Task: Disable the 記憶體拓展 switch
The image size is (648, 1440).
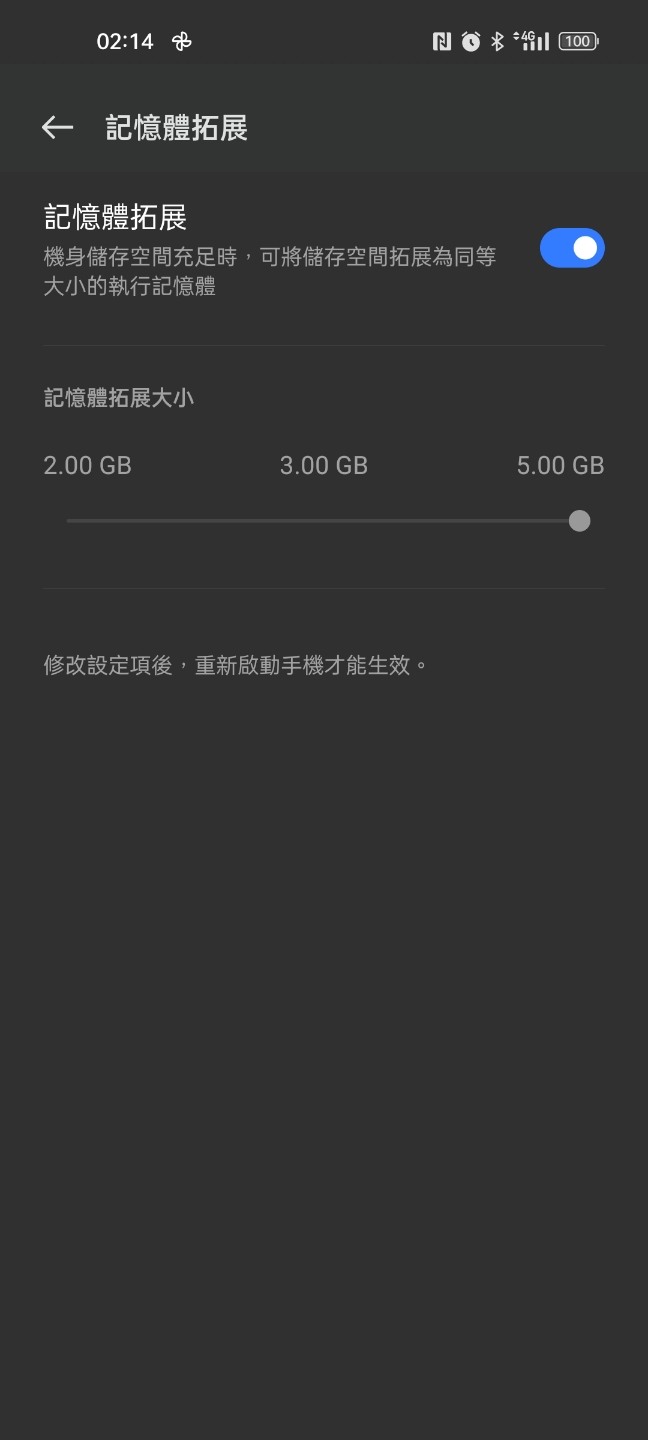Action: pyautogui.click(x=571, y=248)
